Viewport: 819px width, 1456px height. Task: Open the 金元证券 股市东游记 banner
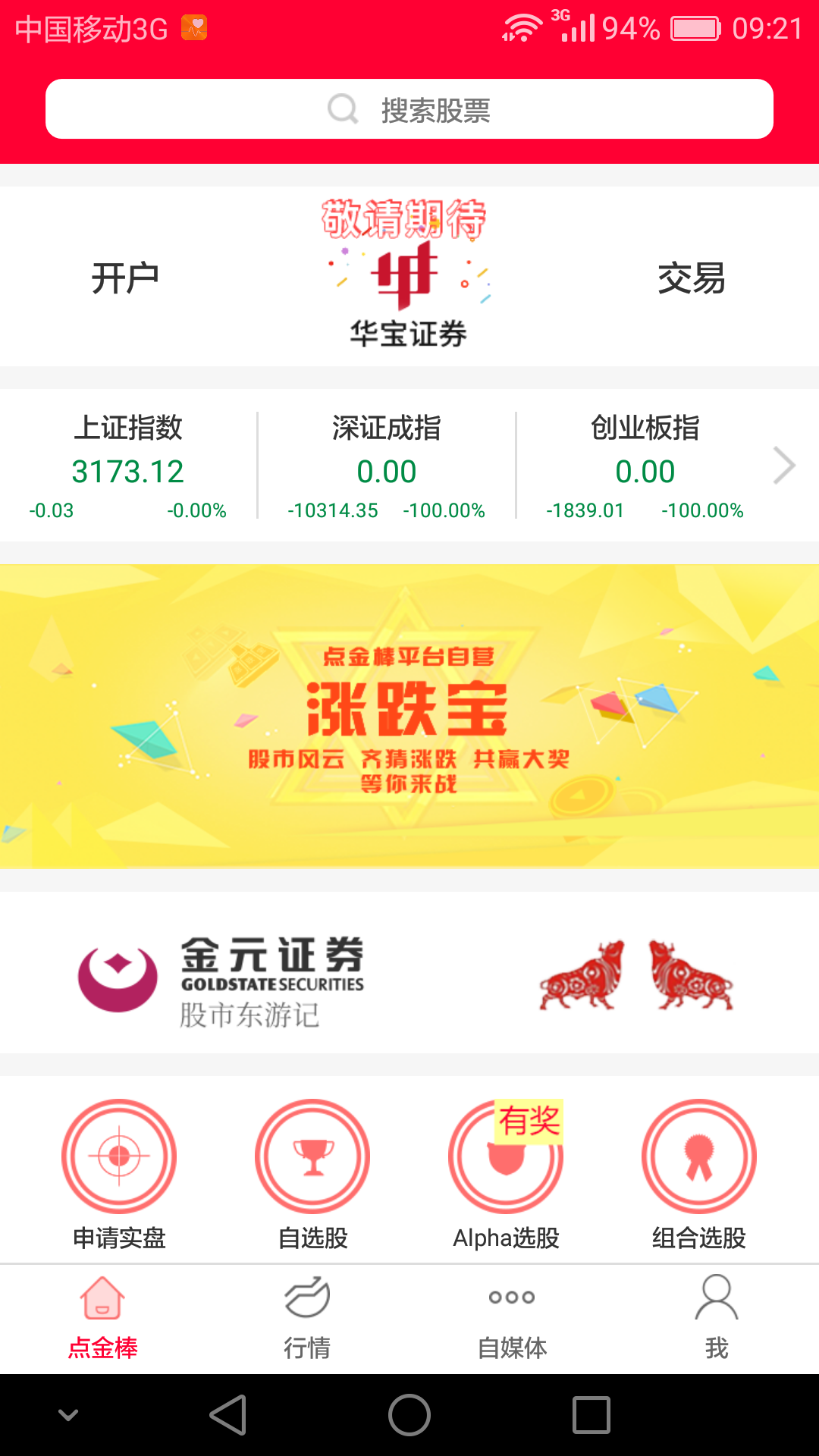pyautogui.click(x=409, y=972)
